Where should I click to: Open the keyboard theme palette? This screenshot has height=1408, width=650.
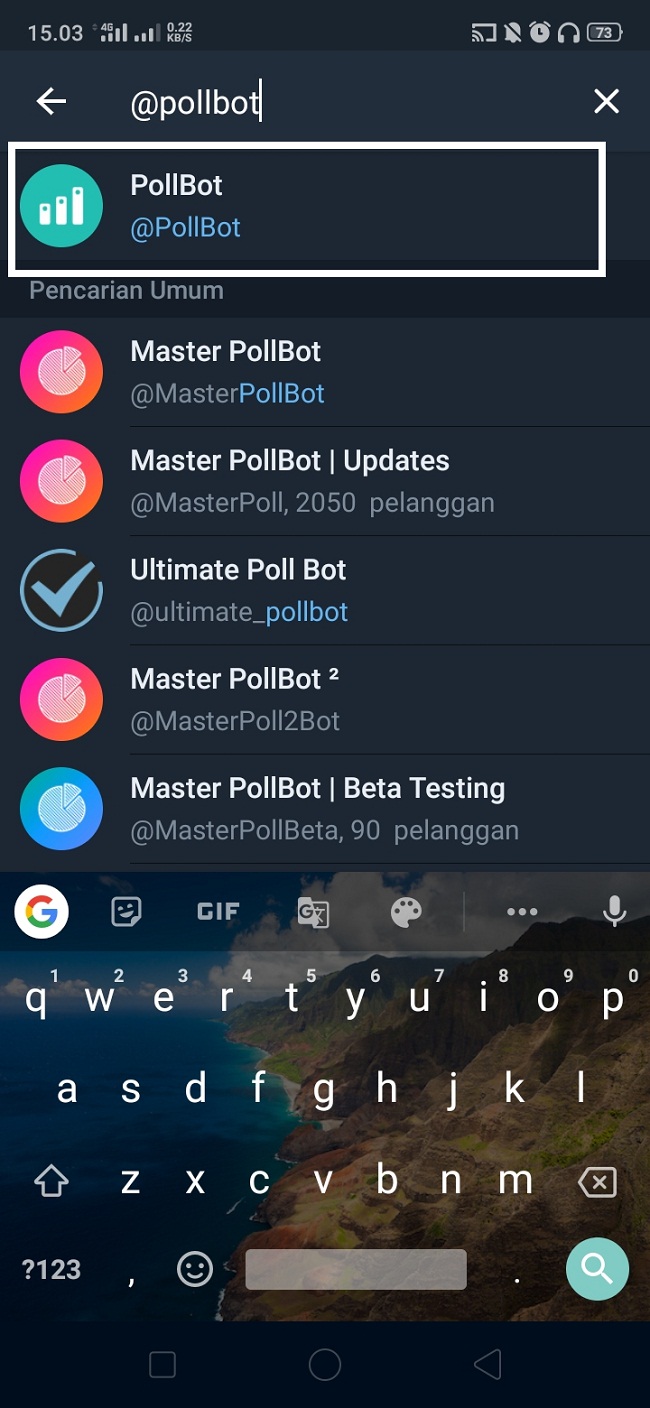click(406, 911)
